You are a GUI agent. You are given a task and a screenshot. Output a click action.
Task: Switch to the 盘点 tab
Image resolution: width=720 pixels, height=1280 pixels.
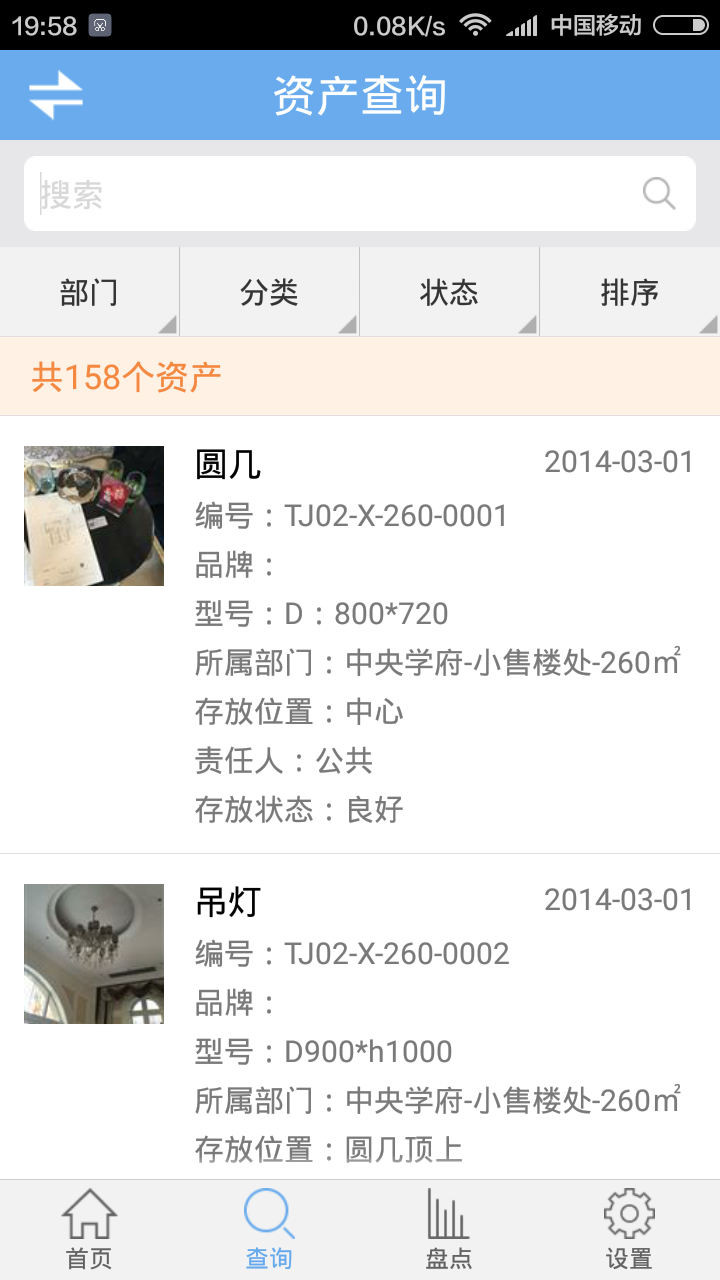coord(449,1230)
